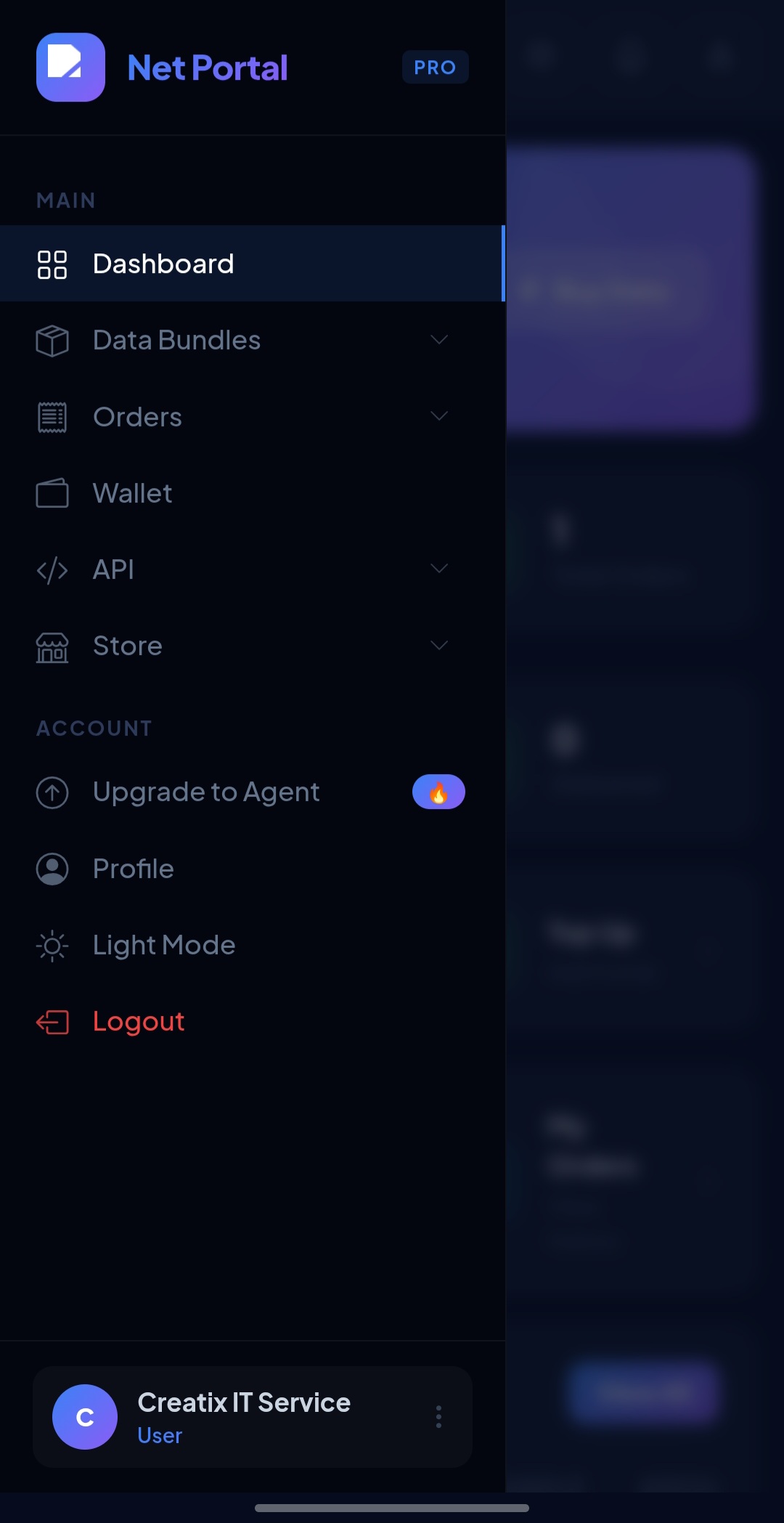This screenshot has height=1523, width=784.
Task: Open the three-dot menu beside Creatix IT Service
Action: [x=438, y=1416]
